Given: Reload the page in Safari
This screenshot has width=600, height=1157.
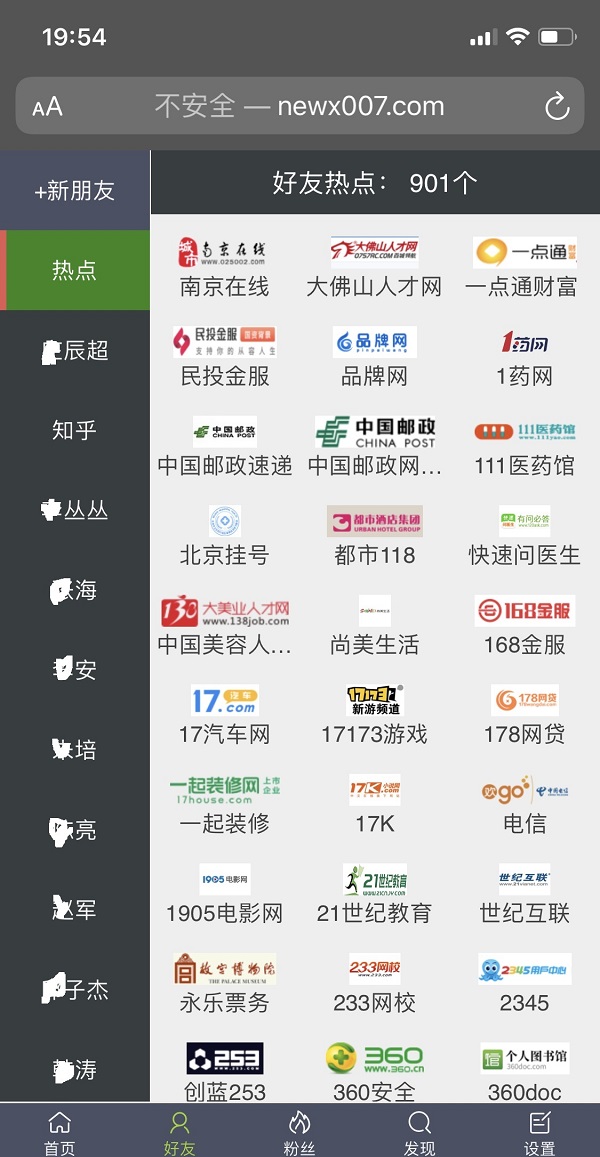Looking at the screenshot, I should click(x=556, y=106).
